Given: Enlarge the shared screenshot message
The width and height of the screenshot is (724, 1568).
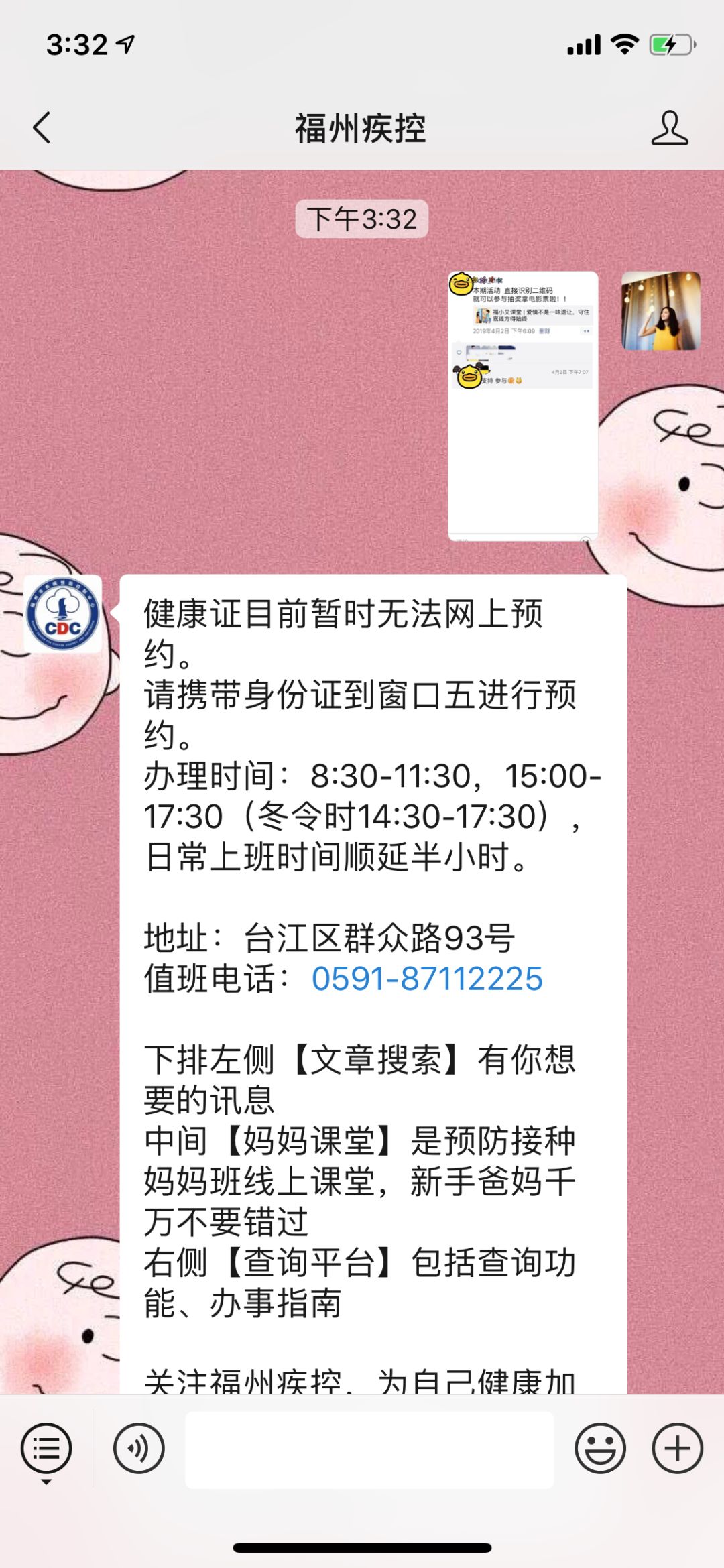Looking at the screenshot, I should point(522,402).
